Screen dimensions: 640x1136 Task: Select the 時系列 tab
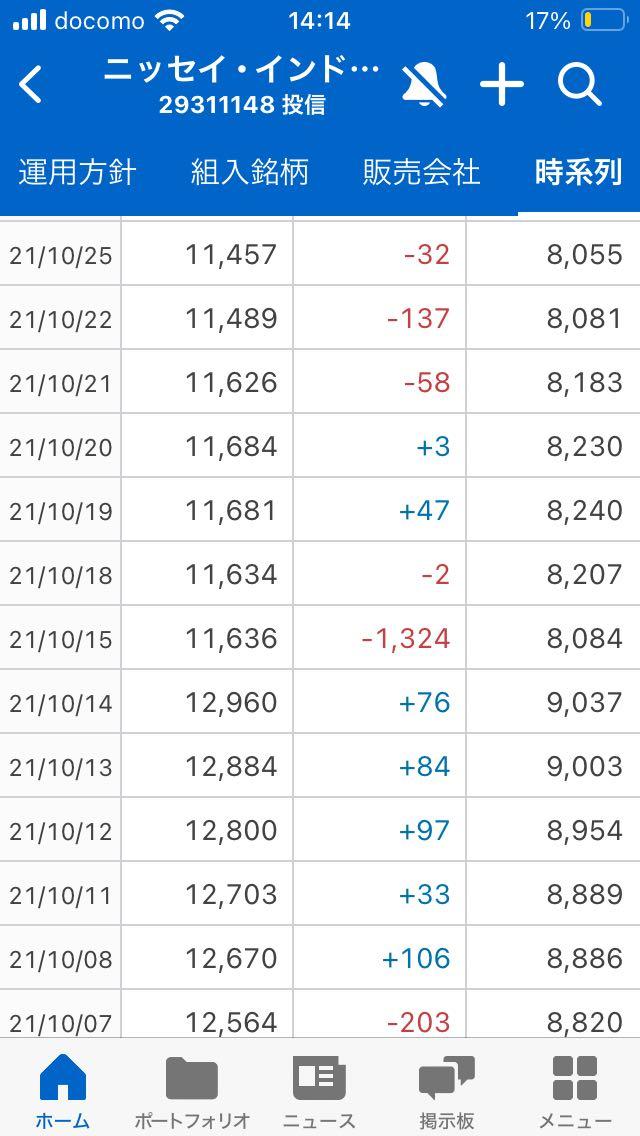point(579,172)
